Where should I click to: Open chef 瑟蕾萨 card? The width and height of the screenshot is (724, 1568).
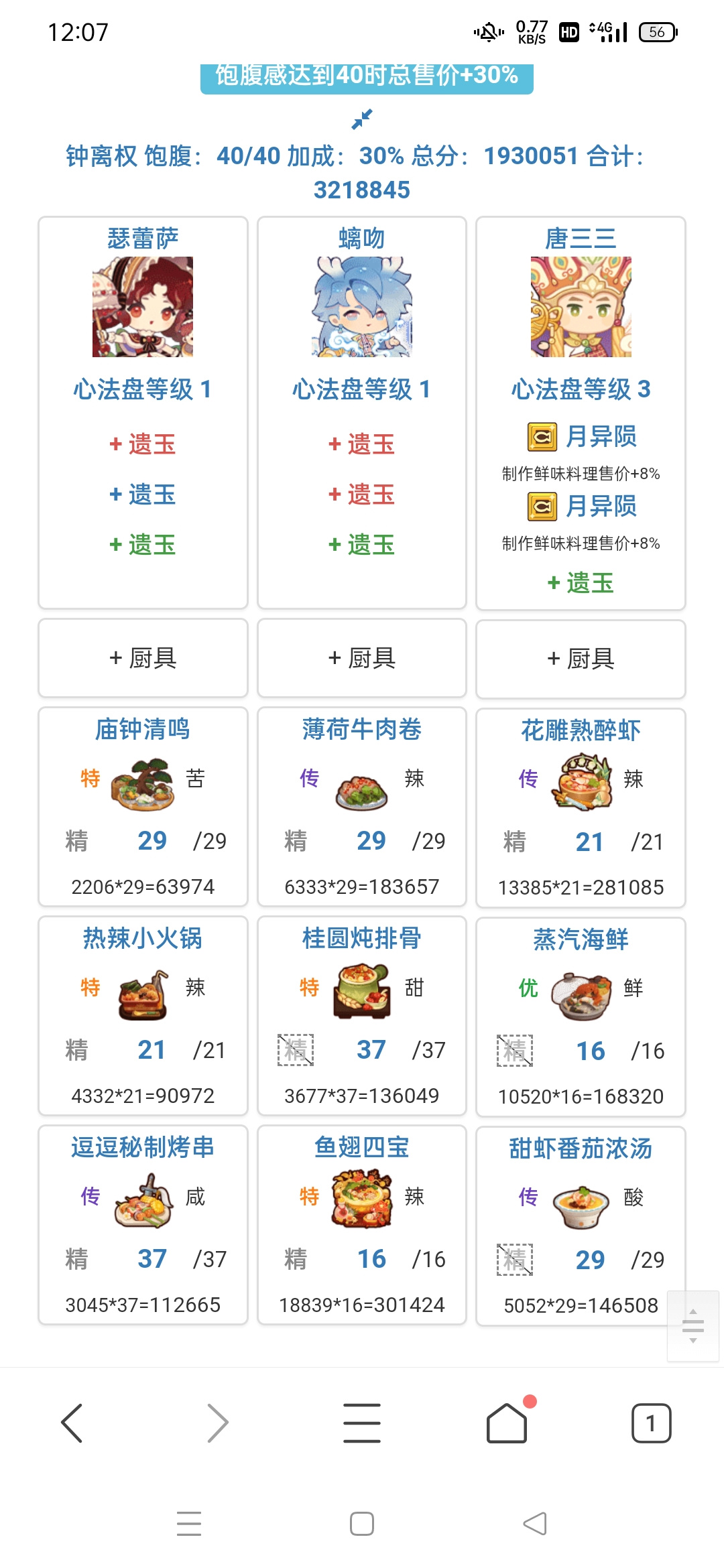(143, 412)
